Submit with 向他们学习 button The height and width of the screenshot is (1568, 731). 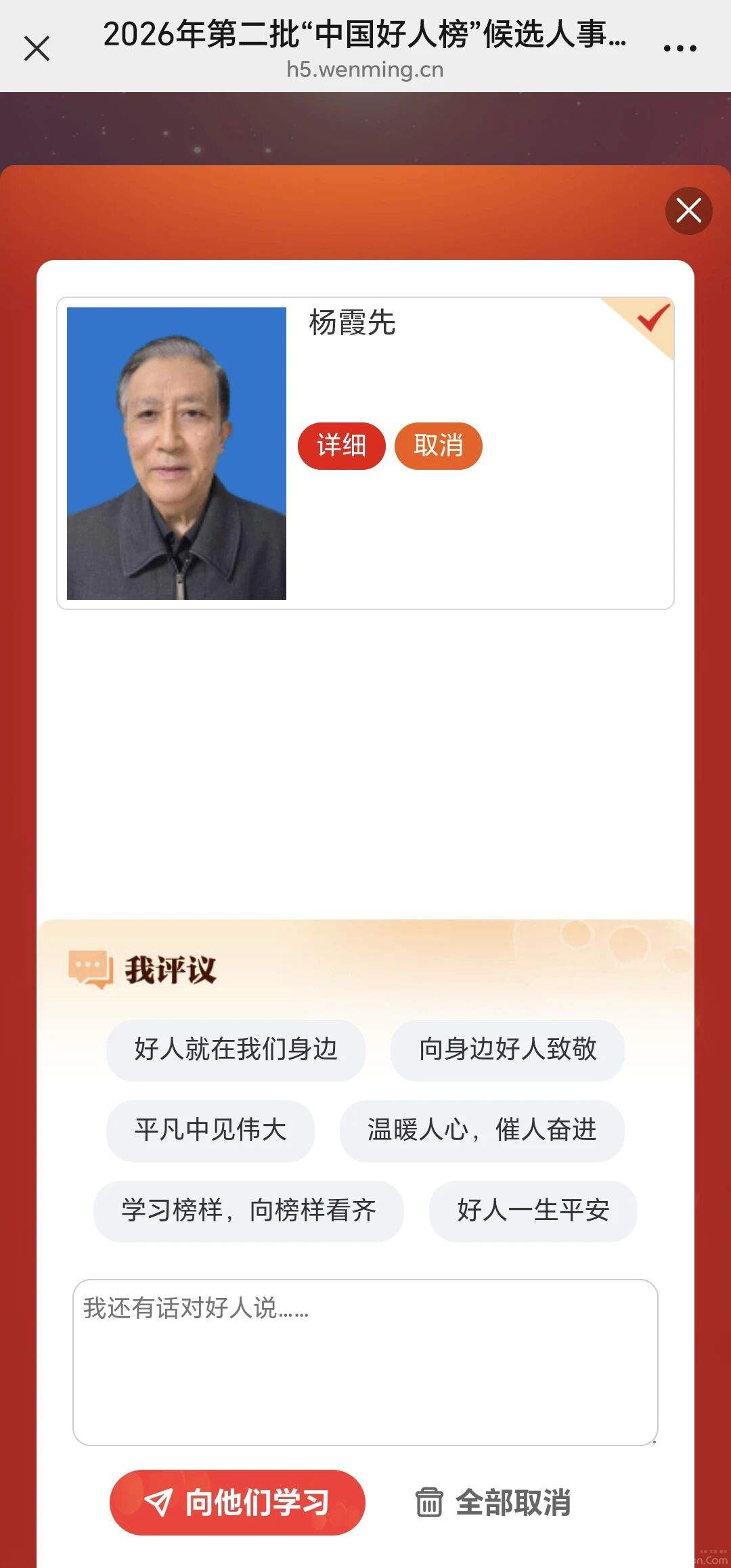tap(238, 1502)
